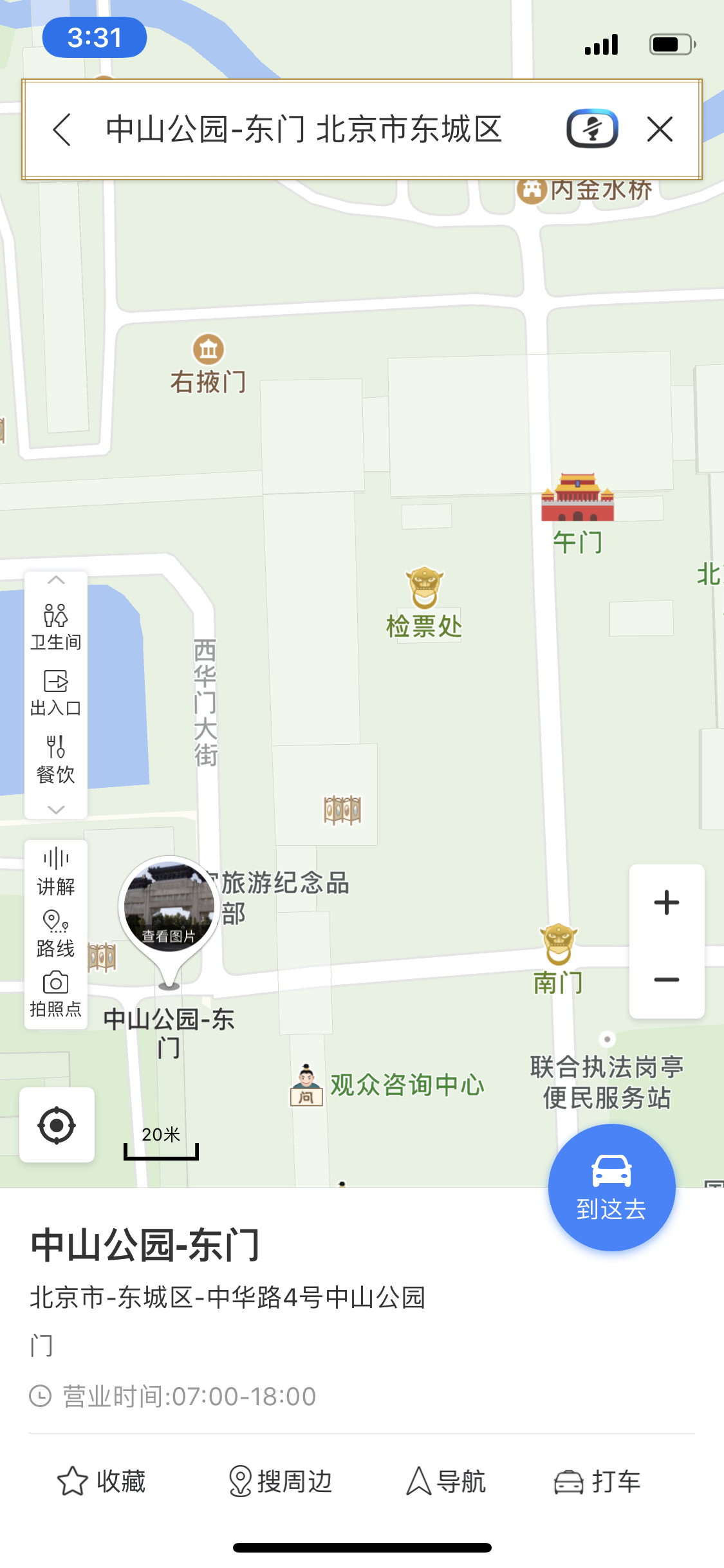The width and height of the screenshot is (724, 1568).
Task: Start 导航 navigation
Action: pyautogui.click(x=445, y=1481)
